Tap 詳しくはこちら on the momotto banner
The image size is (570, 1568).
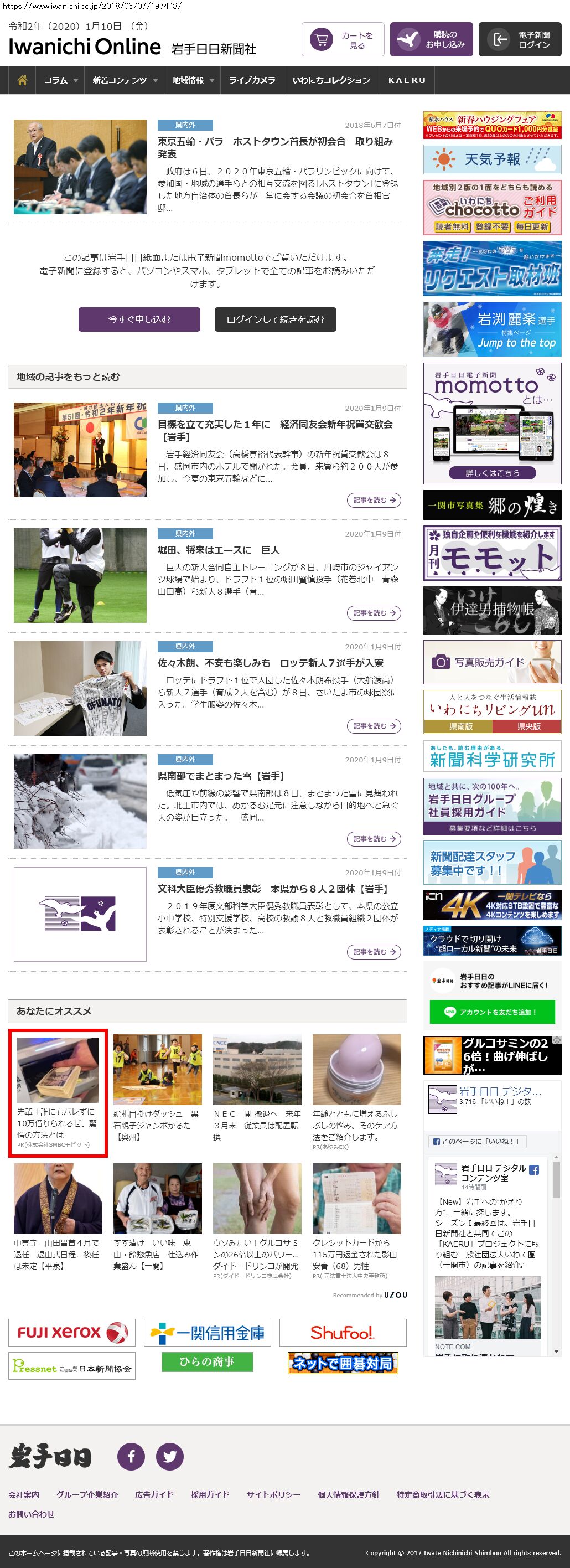click(492, 472)
